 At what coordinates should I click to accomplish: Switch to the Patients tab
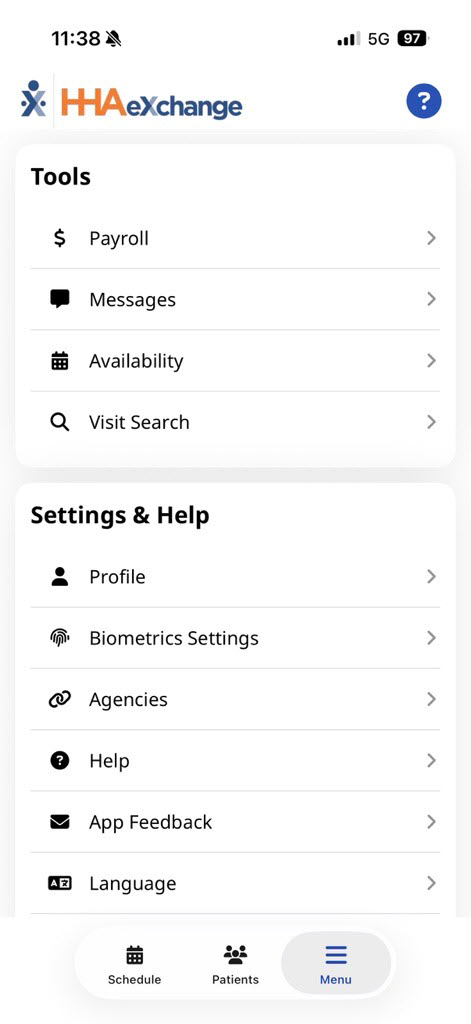pyautogui.click(x=235, y=965)
